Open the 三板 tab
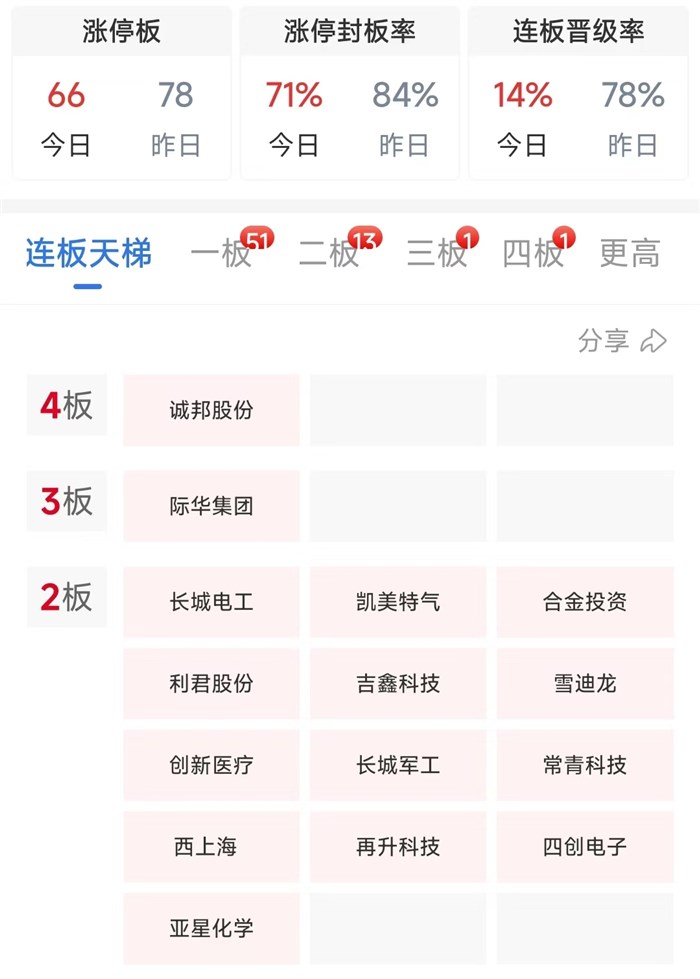The height and width of the screenshot is (979, 700). (437, 254)
